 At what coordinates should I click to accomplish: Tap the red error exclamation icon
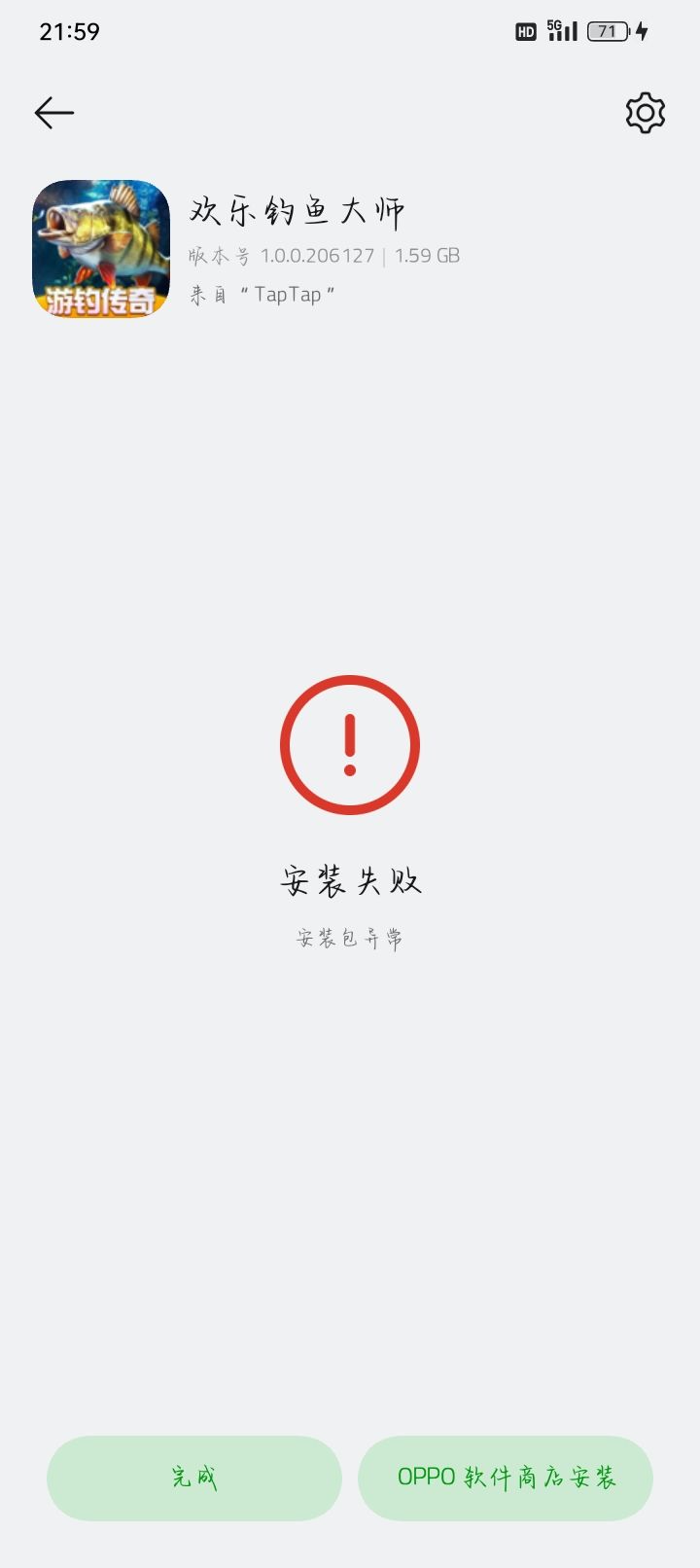348,744
